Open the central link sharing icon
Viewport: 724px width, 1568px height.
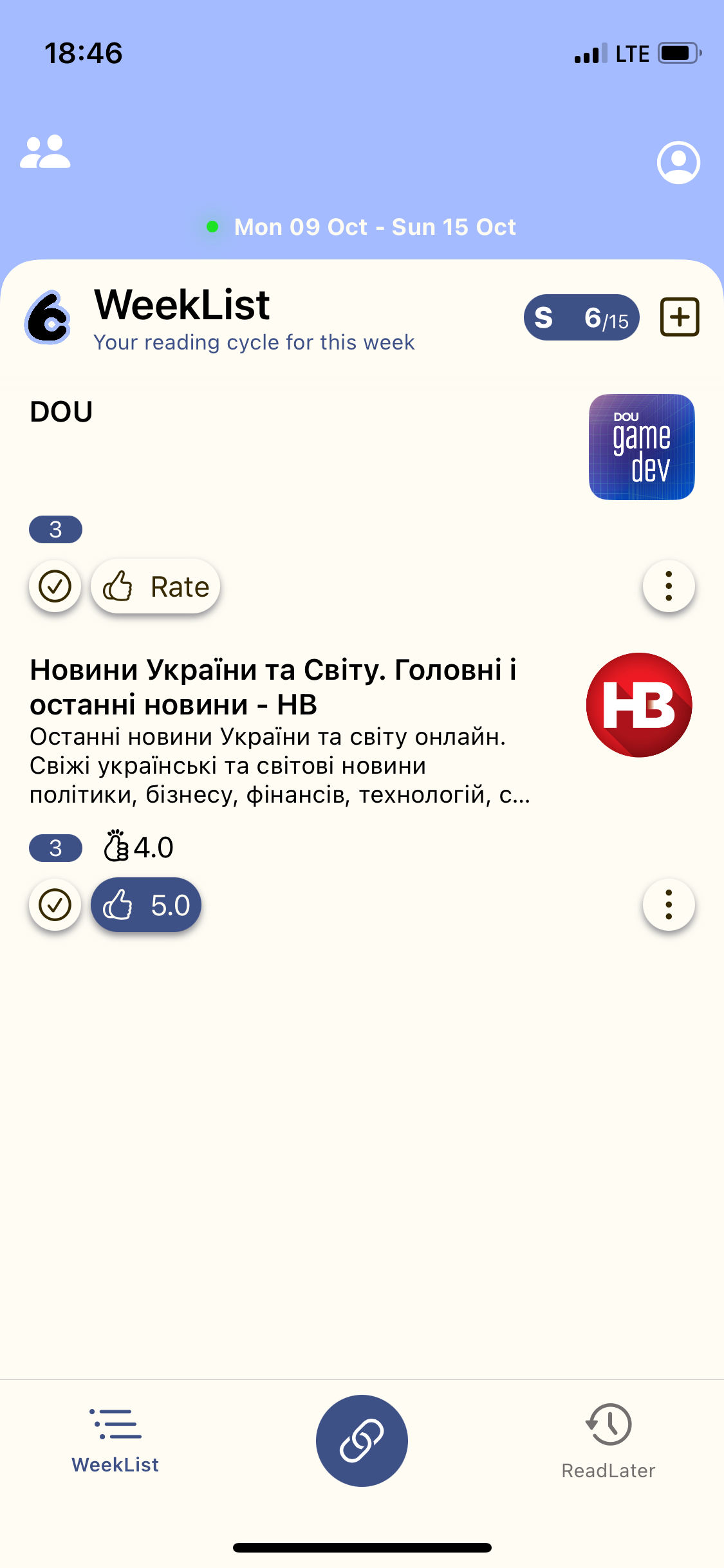coord(362,1441)
